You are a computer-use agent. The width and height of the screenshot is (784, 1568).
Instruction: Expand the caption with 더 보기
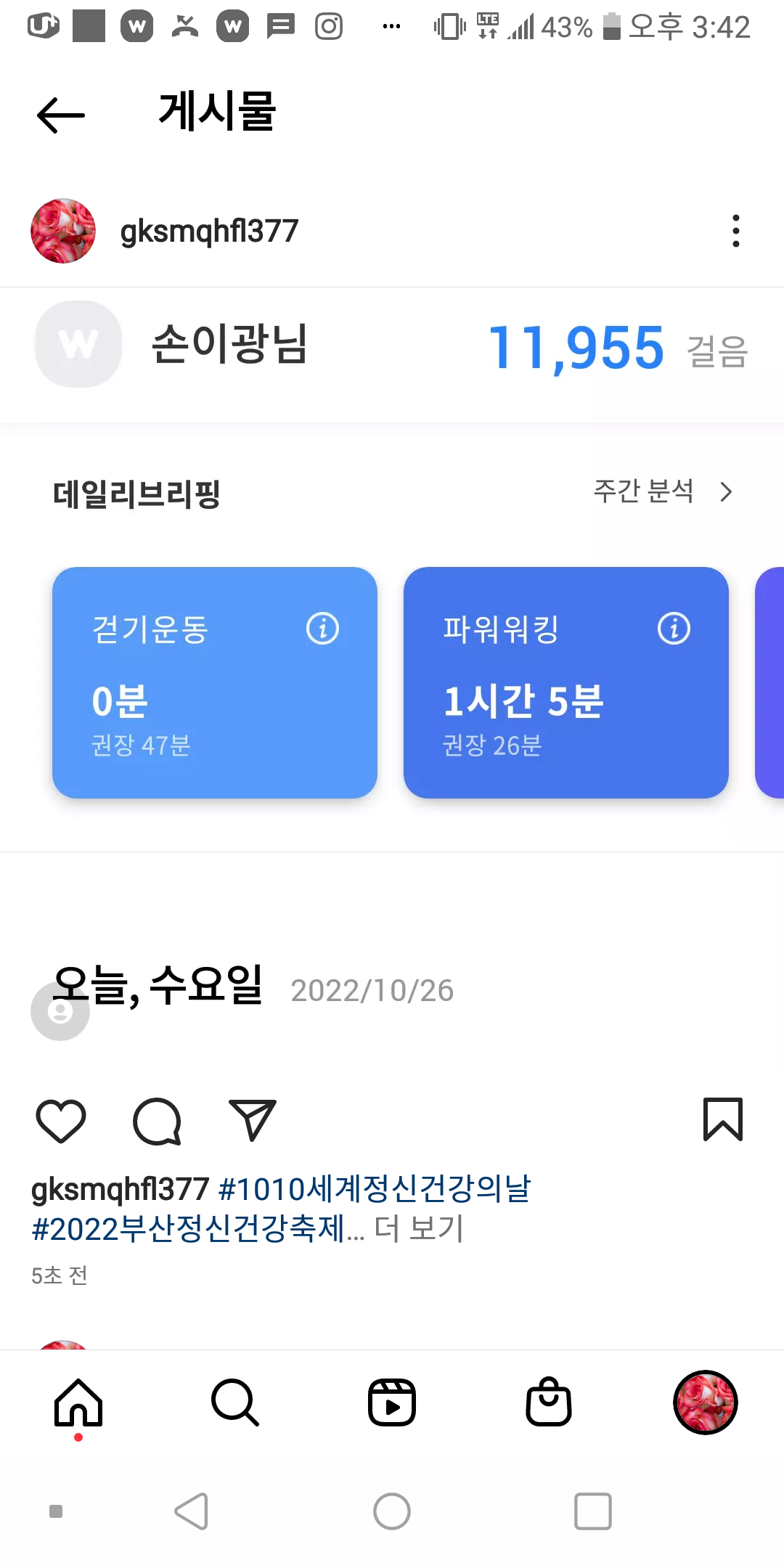[x=419, y=1228]
